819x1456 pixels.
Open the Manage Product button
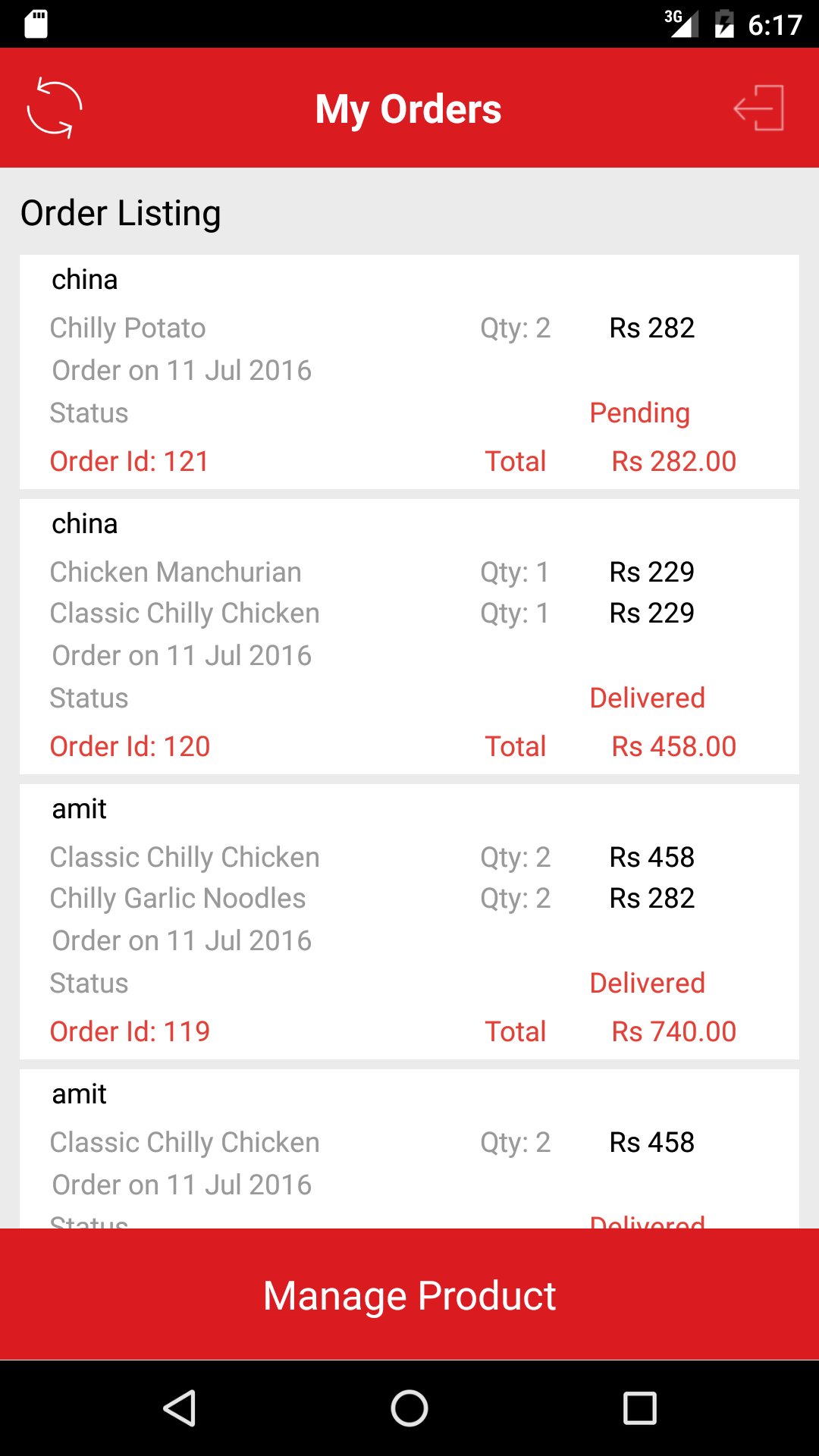point(409,1294)
